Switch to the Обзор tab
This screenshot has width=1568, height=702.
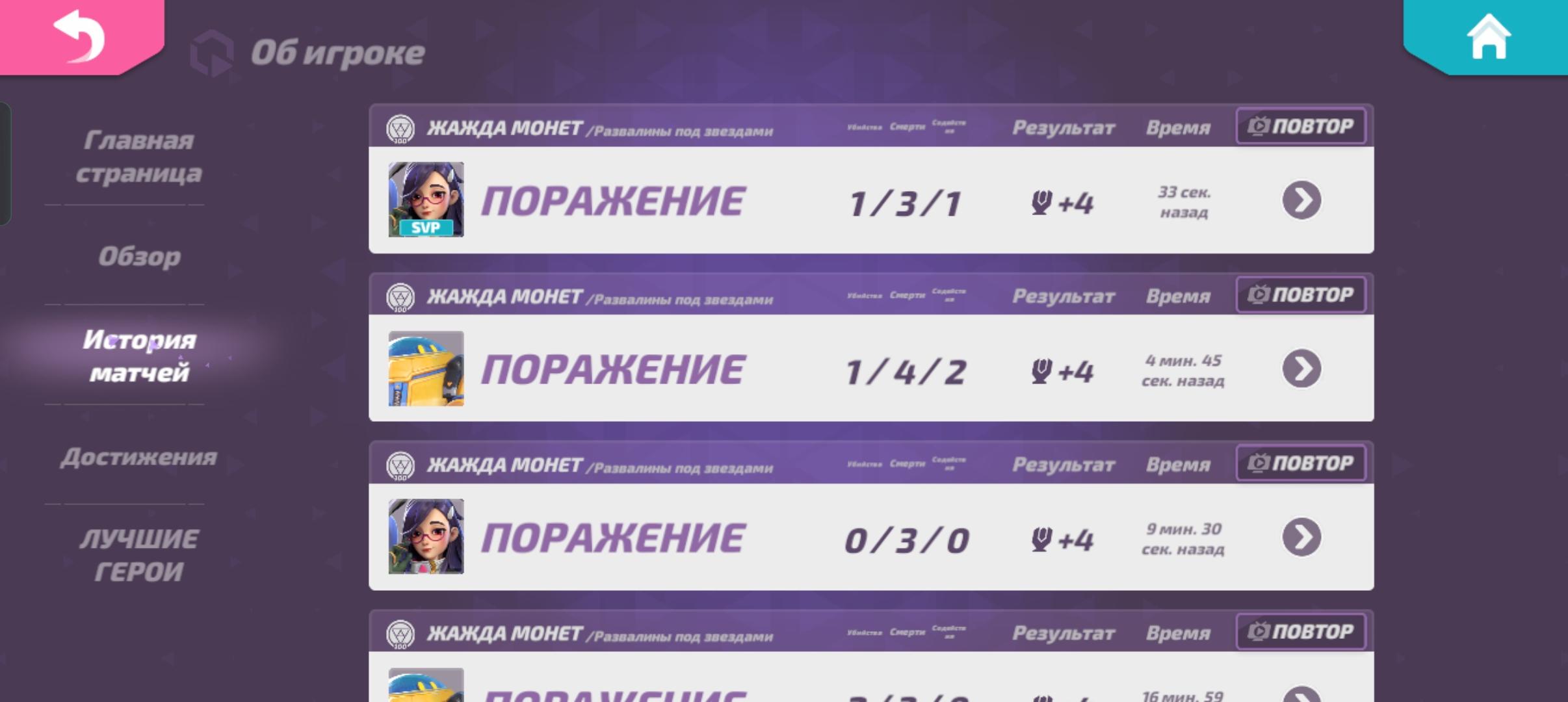[x=139, y=257]
